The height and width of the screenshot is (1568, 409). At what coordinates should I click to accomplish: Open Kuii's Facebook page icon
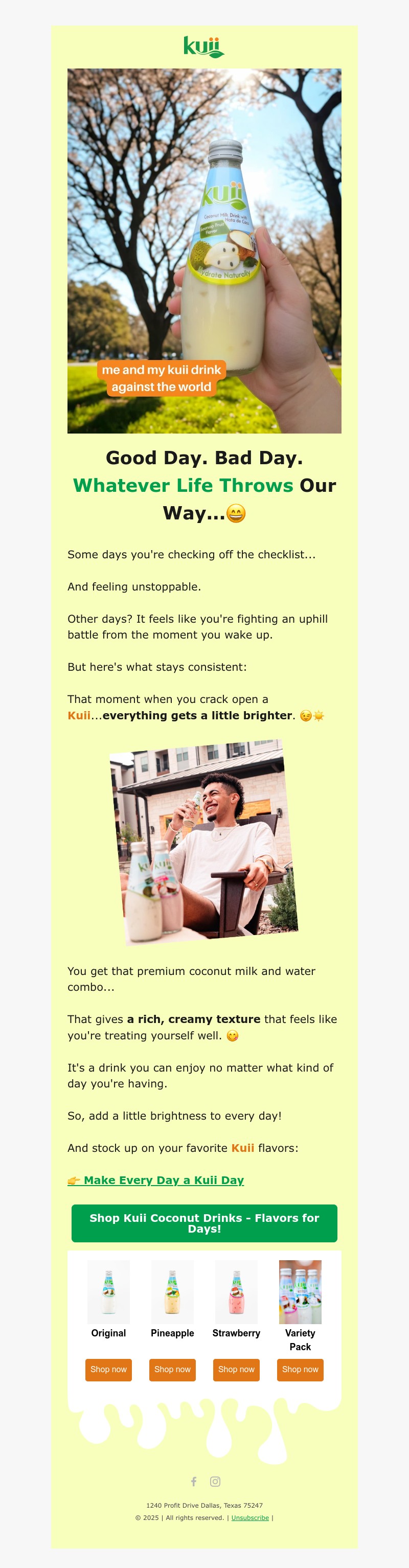tap(194, 1481)
